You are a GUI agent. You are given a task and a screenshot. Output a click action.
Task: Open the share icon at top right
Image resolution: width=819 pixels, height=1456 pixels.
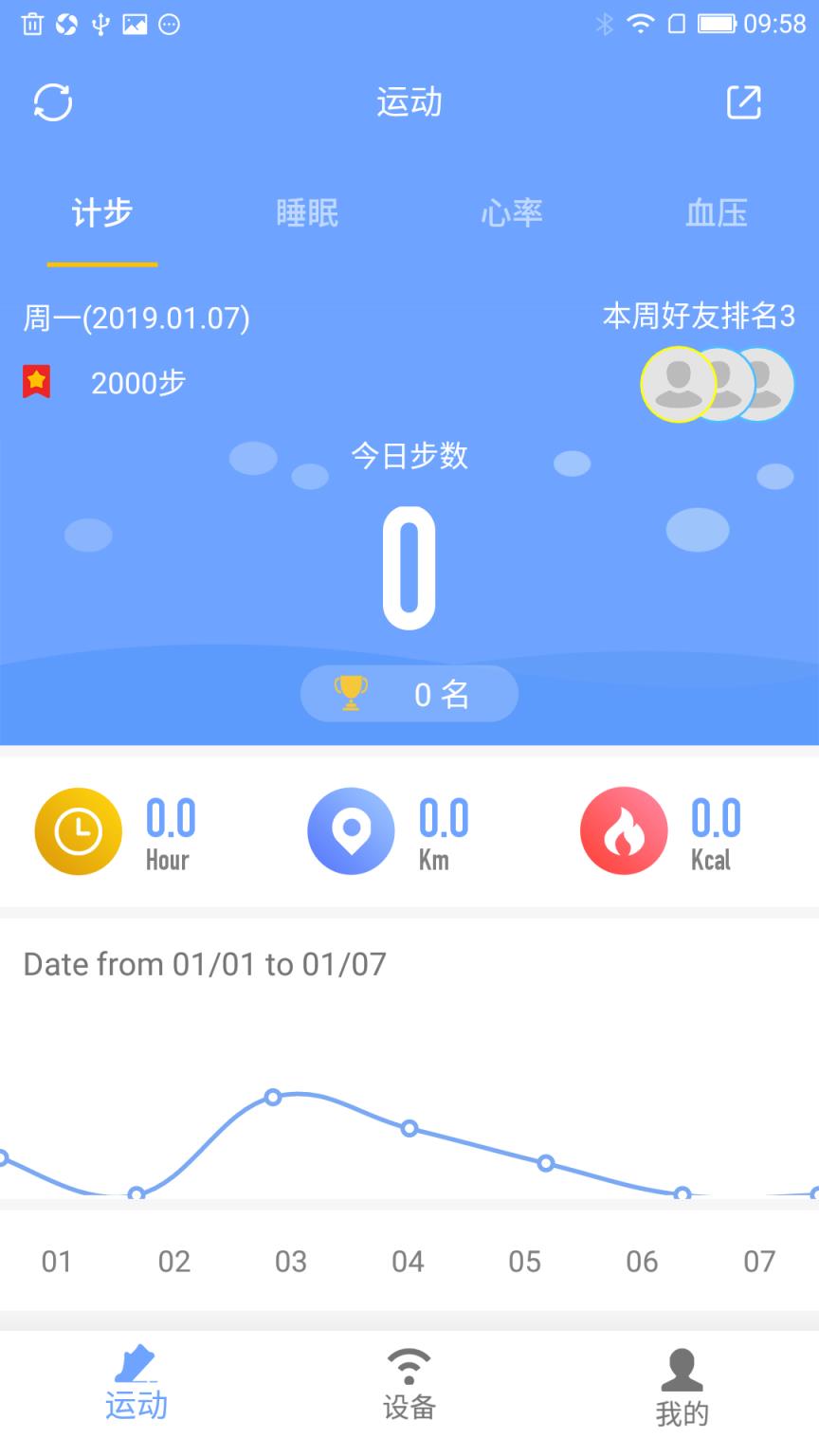click(744, 101)
